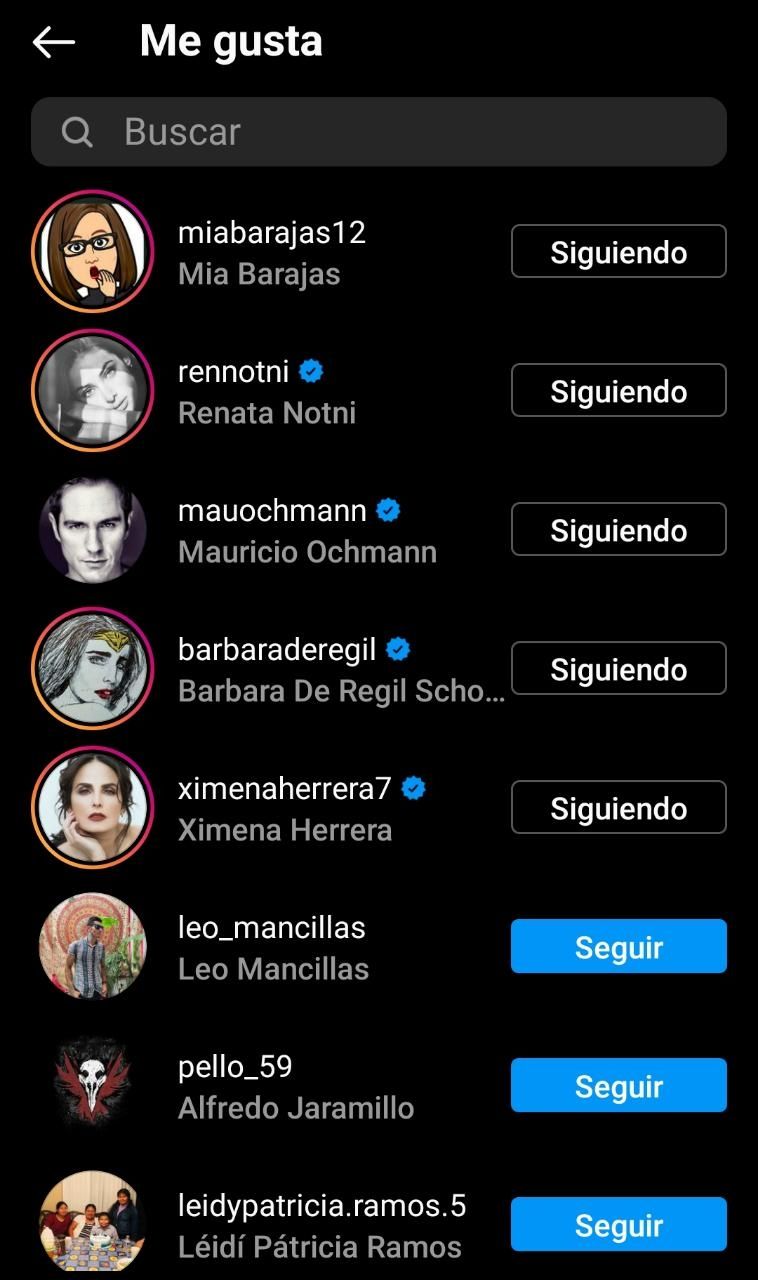Follow leo_mancillas with the Seguir button
This screenshot has width=758, height=1280.
pyautogui.click(x=618, y=947)
